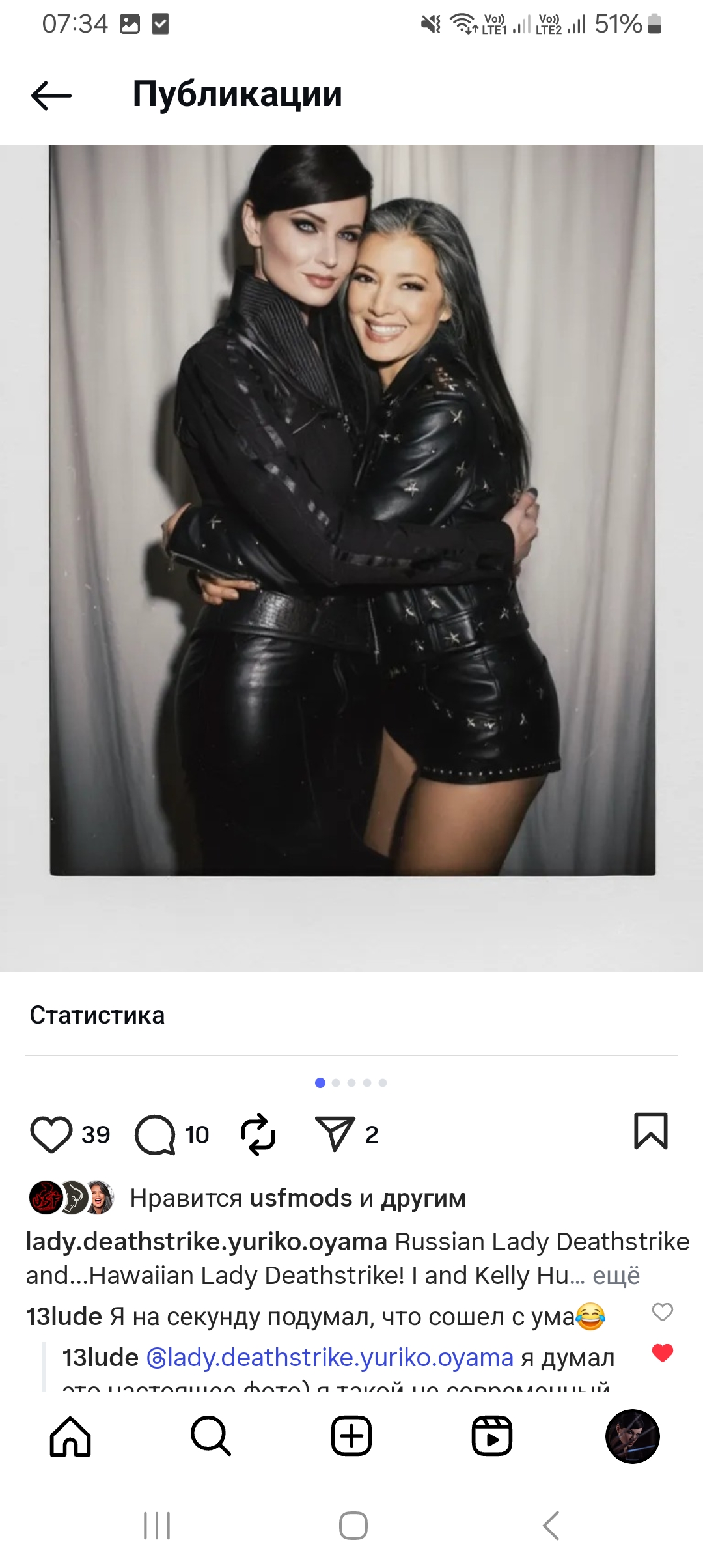Unlike 13lude's reply with the red heart
This screenshot has height=1568, width=703.
[662, 1354]
